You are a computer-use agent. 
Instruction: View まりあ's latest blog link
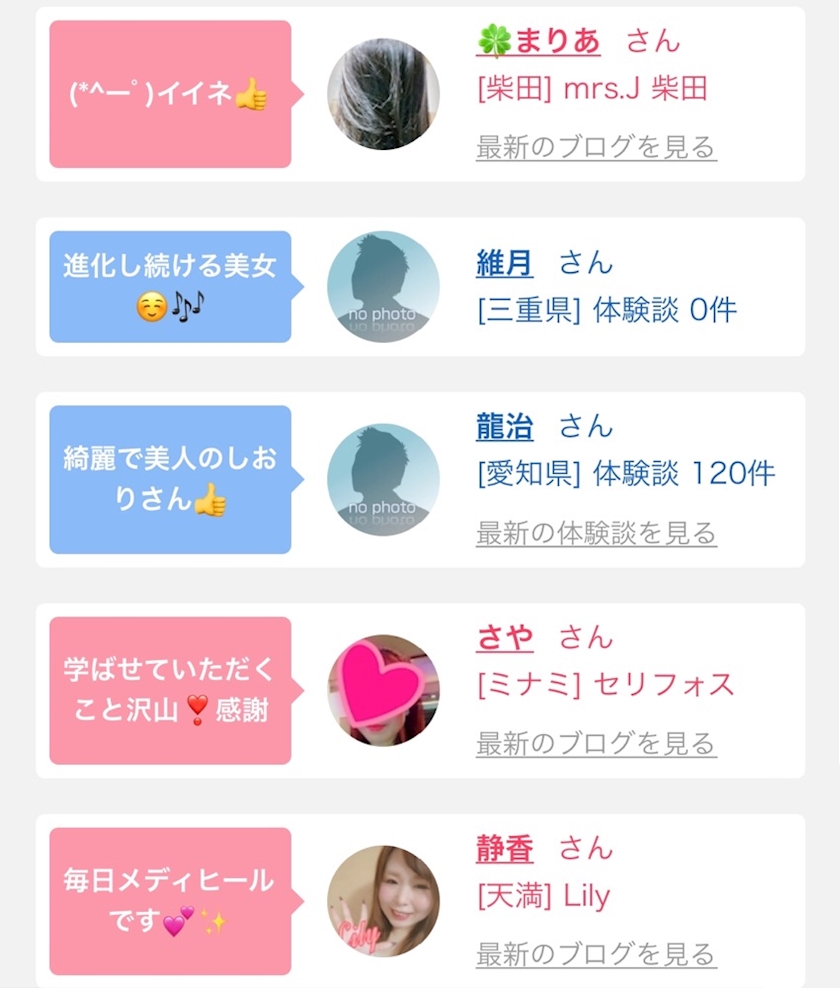(x=596, y=147)
